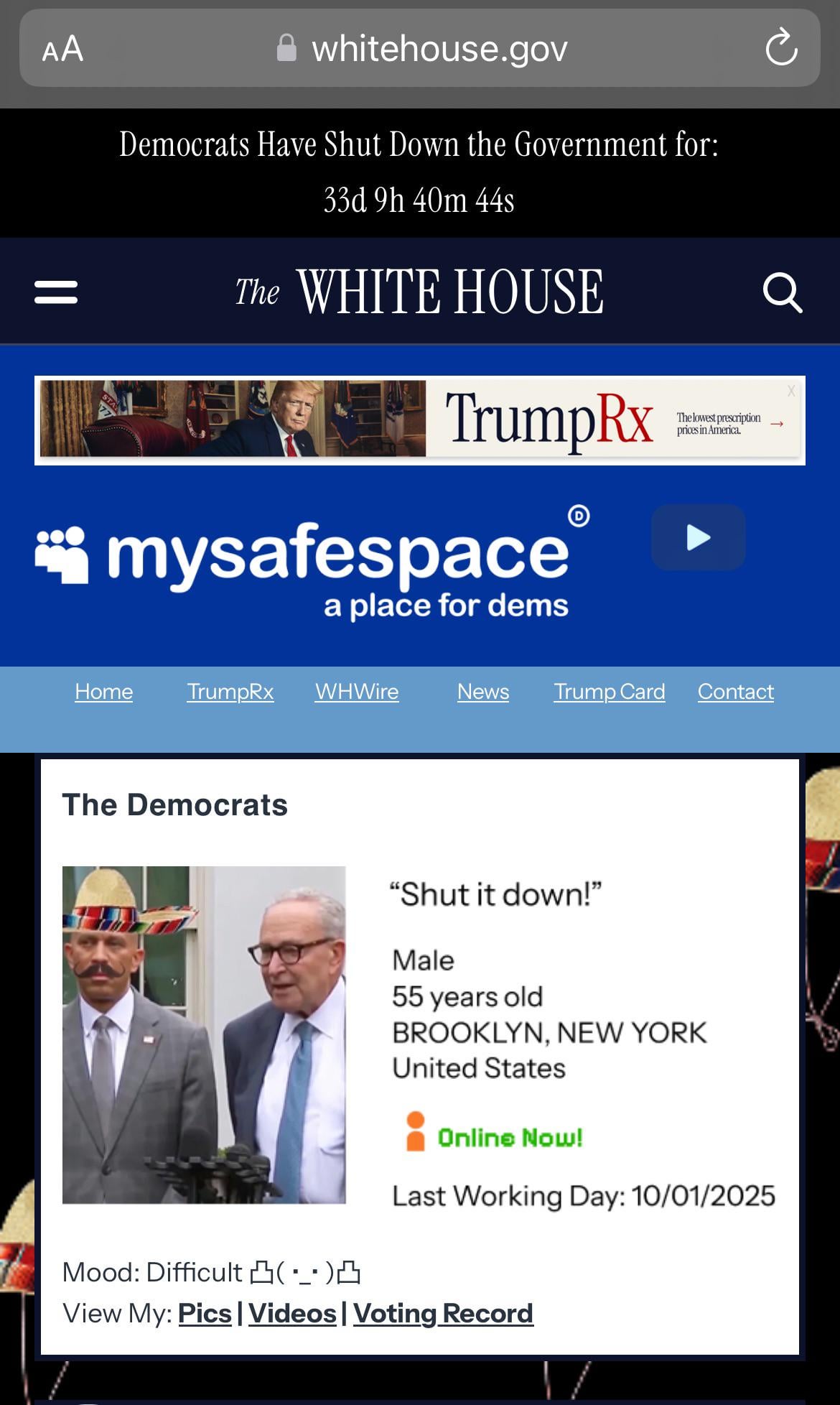
Task: Open the Voting Record link
Action: pos(443,1313)
